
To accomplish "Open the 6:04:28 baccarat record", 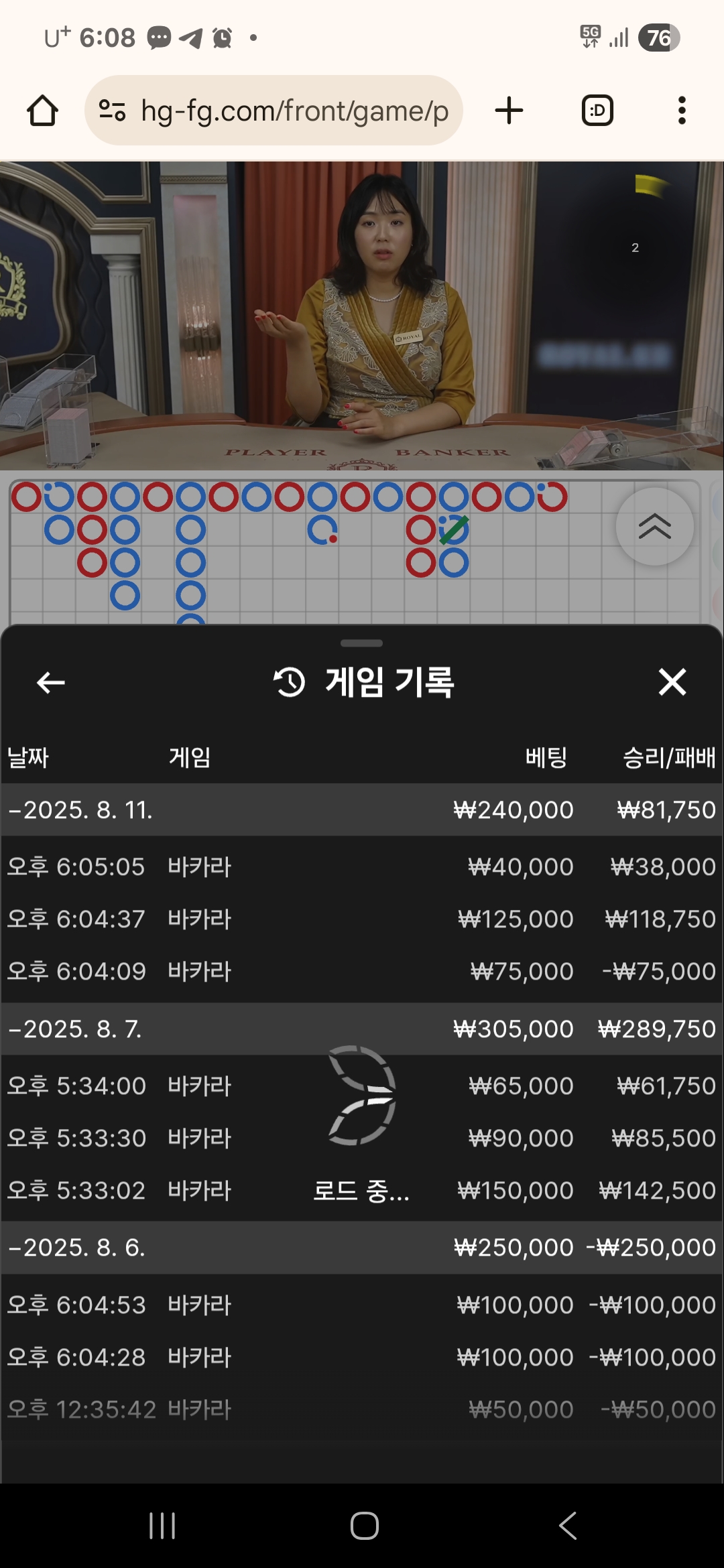I will point(362,1357).
